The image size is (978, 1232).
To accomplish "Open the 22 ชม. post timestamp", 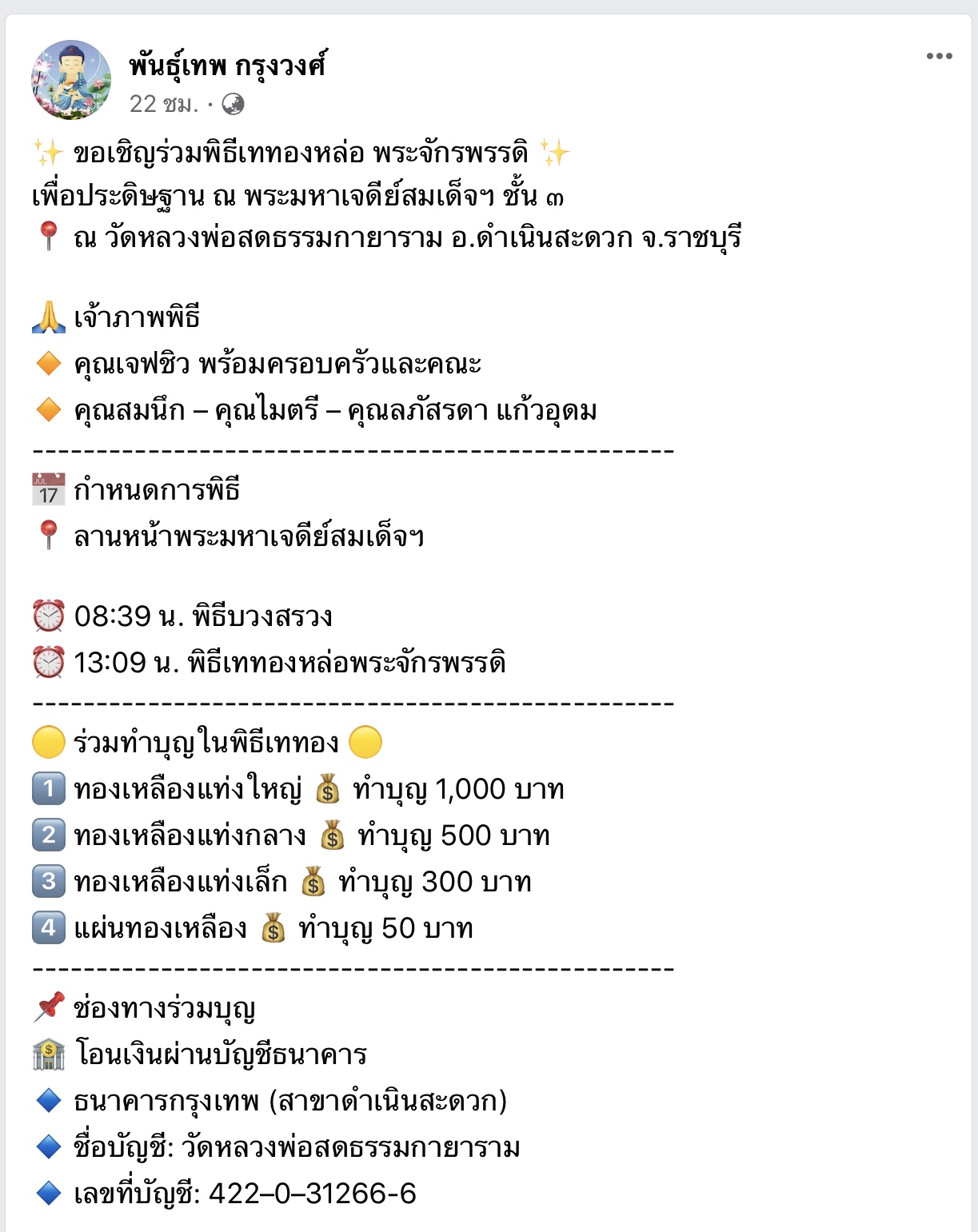I will pos(163,104).
